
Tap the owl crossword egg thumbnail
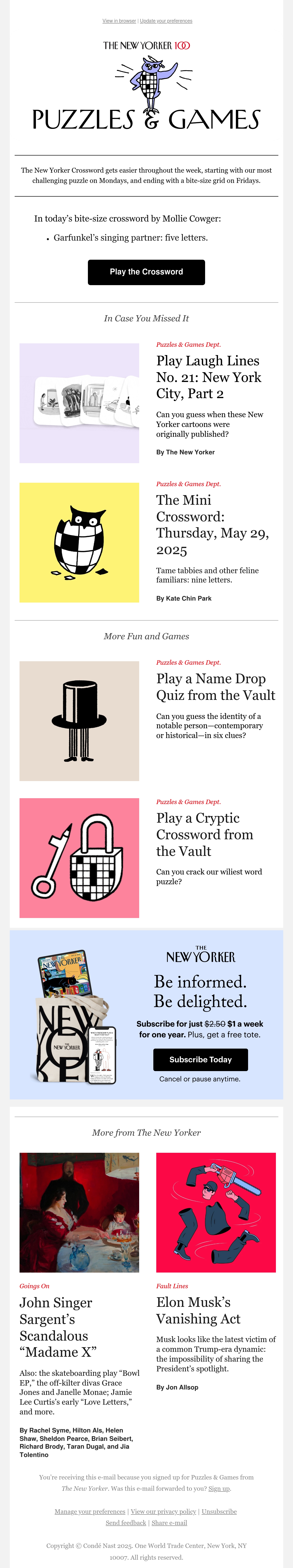point(79,543)
